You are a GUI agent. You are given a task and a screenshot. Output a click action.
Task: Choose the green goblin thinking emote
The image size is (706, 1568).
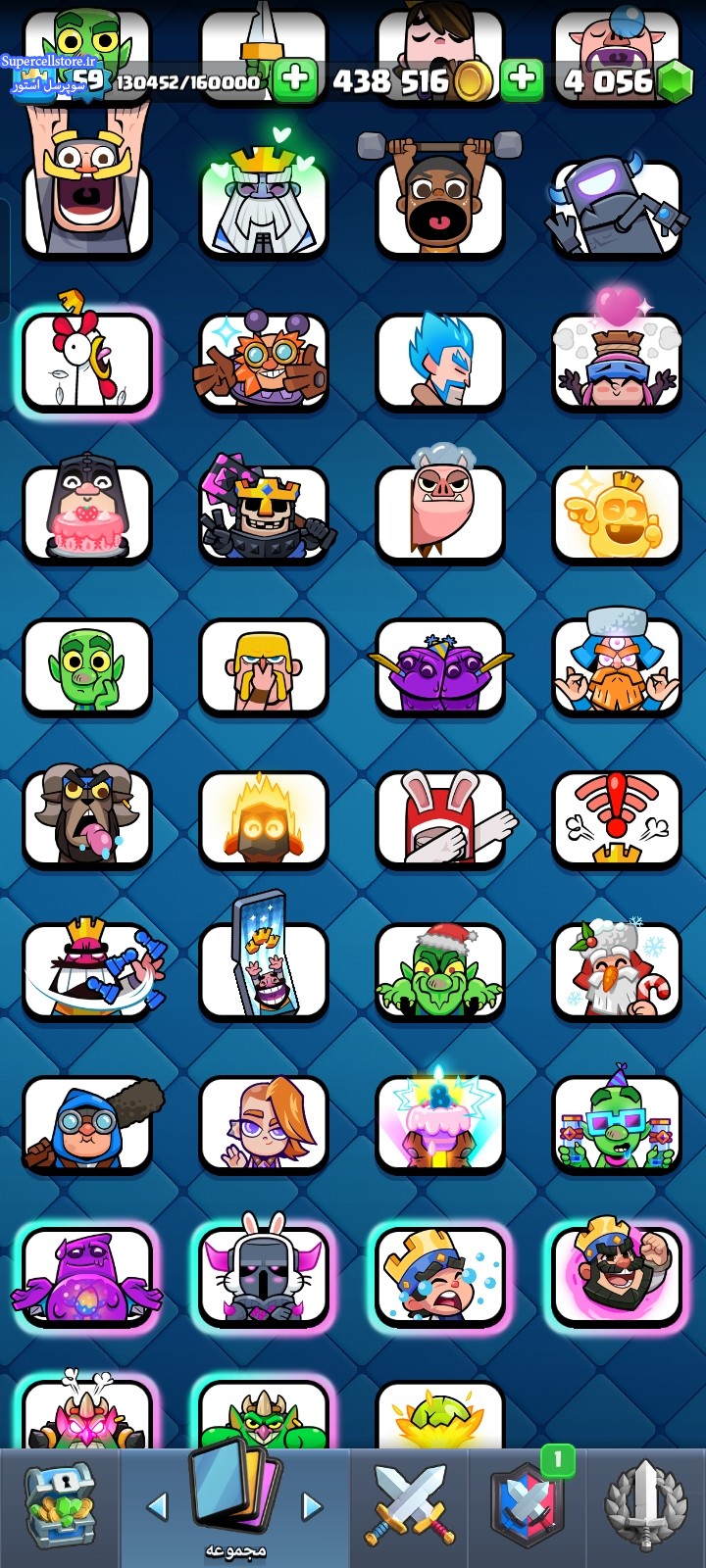86,666
